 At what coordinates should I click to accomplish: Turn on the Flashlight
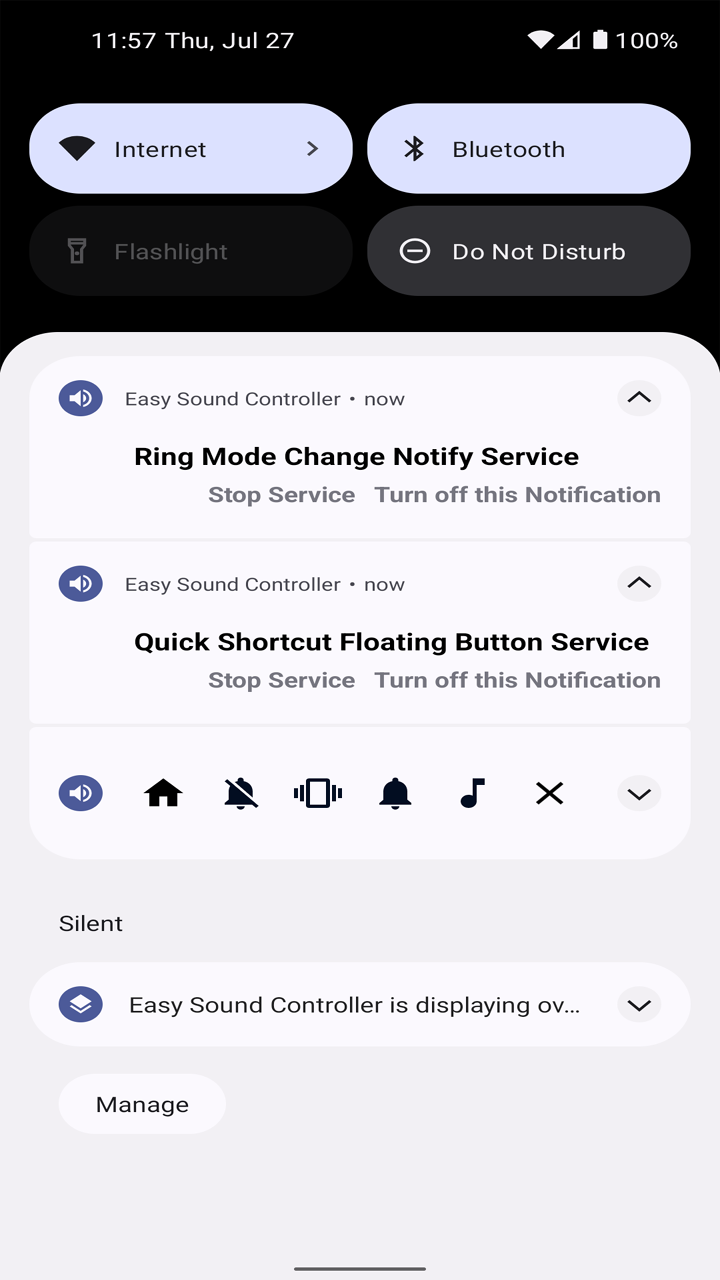190,250
